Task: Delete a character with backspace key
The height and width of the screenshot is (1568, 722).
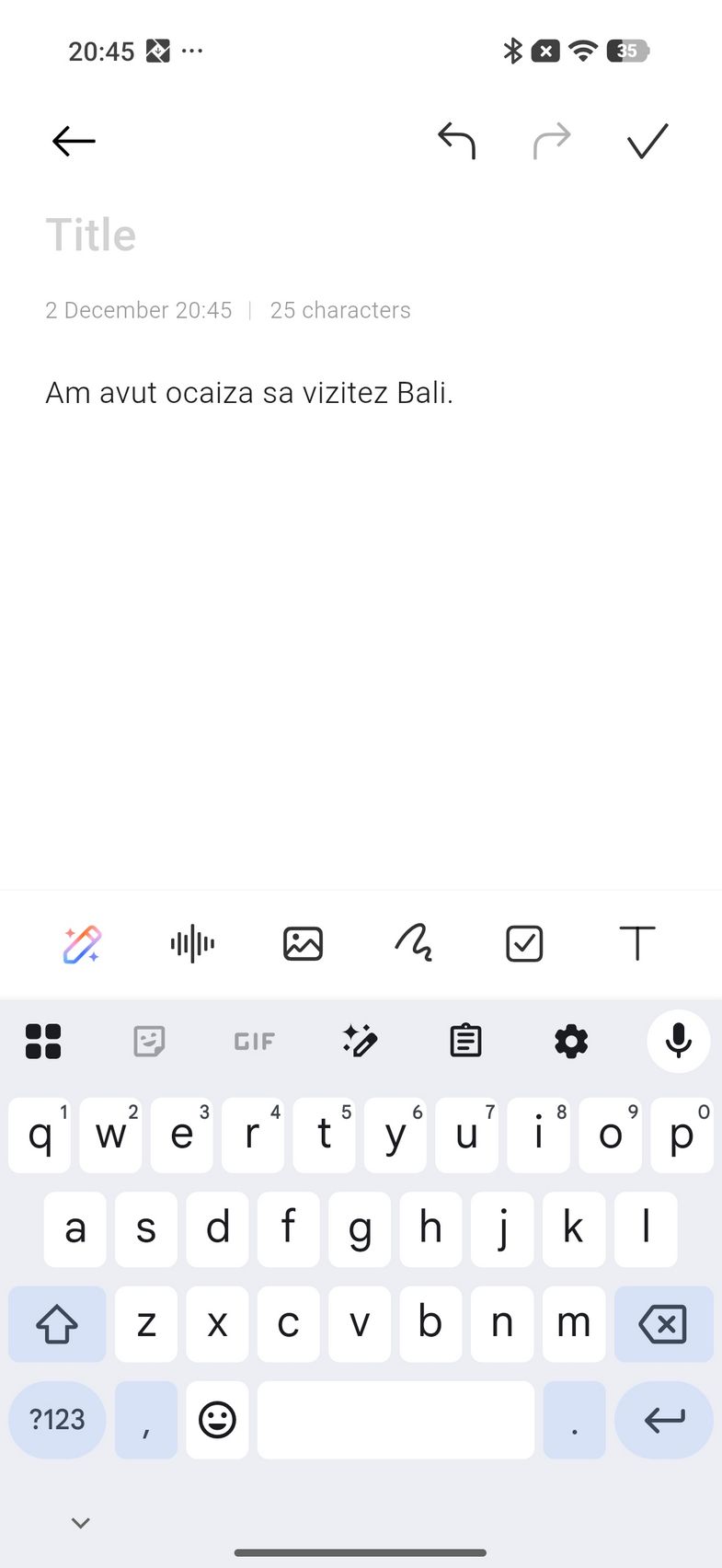Action: [x=663, y=1324]
